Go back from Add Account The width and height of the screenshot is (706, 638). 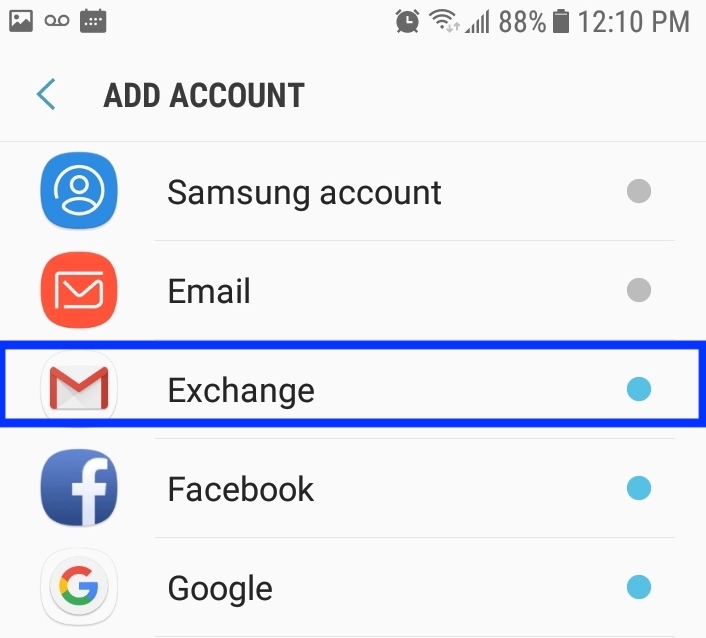click(46, 95)
